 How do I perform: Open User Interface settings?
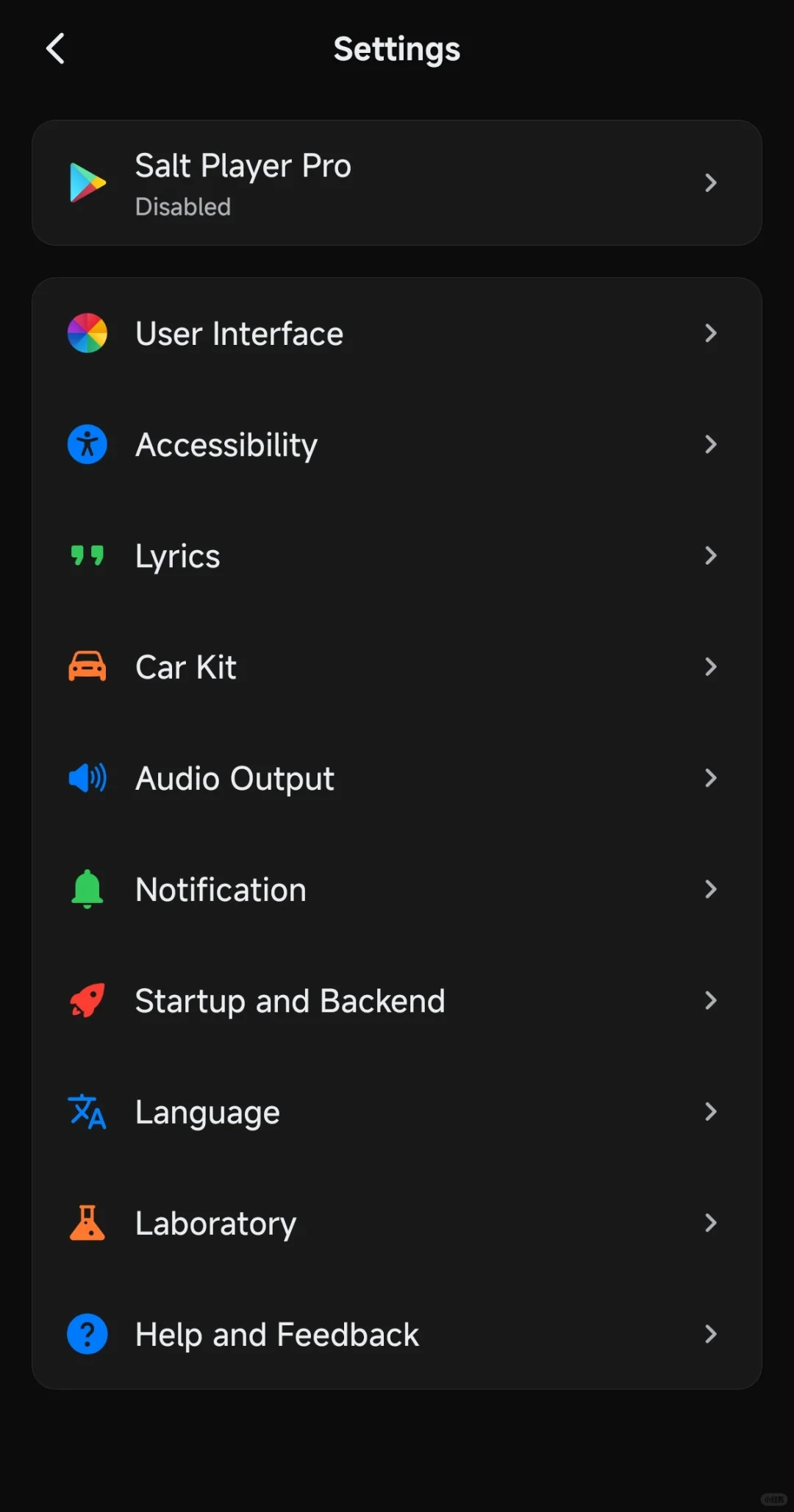[x=397, y=334]
